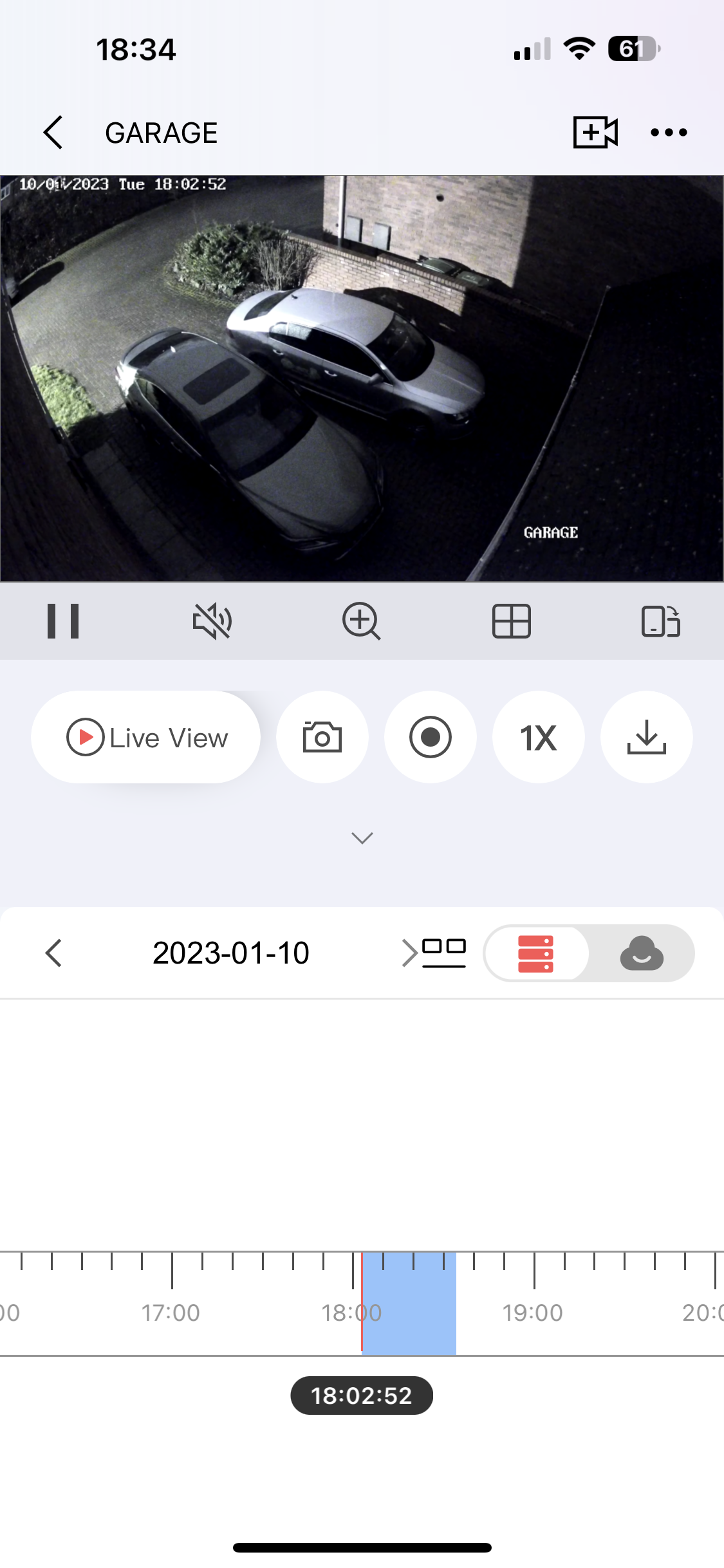Capture a snapshot with the camera icon

[322, 737]
